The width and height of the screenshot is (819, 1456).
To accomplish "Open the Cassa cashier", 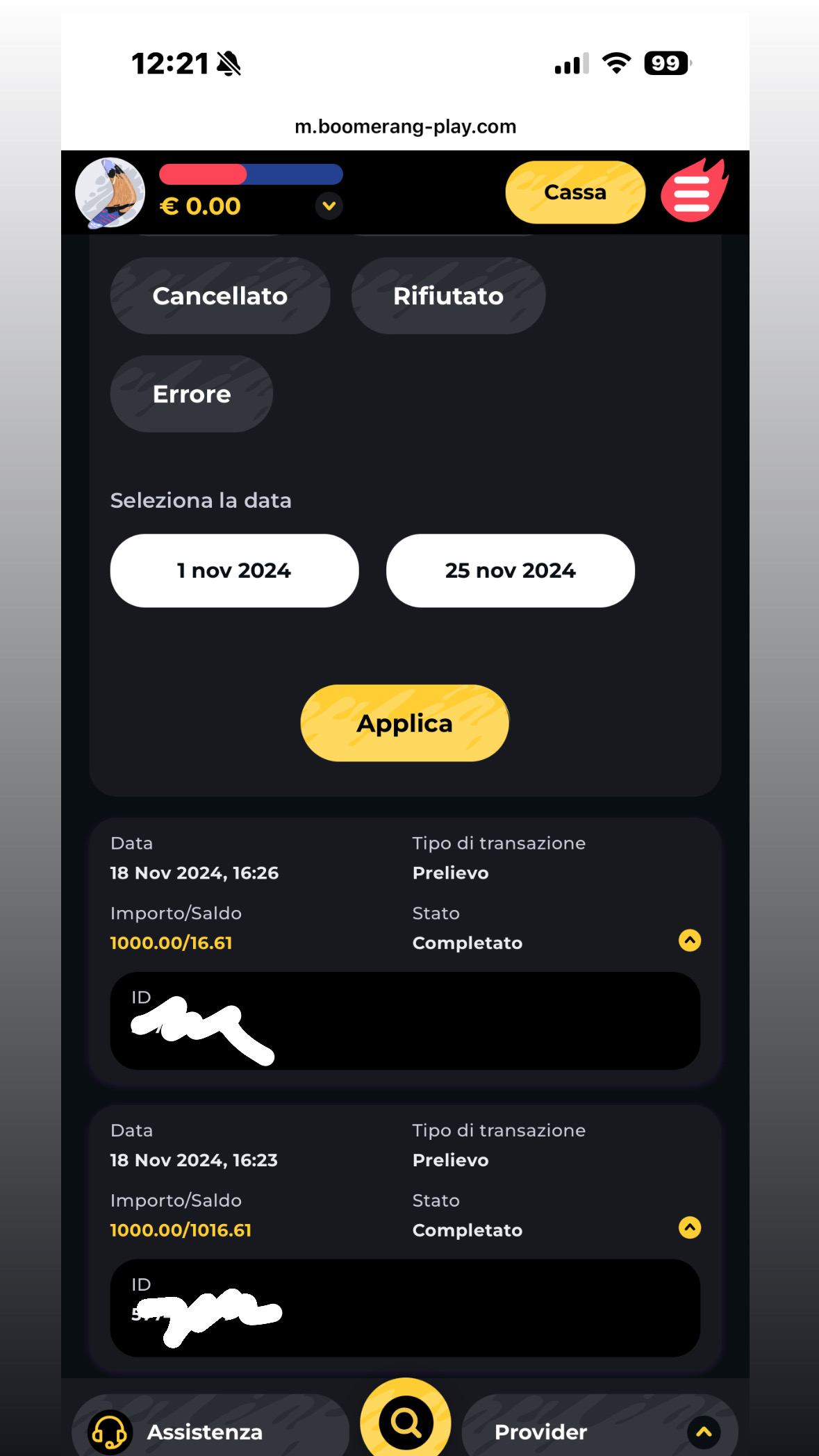I will (574, 192).
